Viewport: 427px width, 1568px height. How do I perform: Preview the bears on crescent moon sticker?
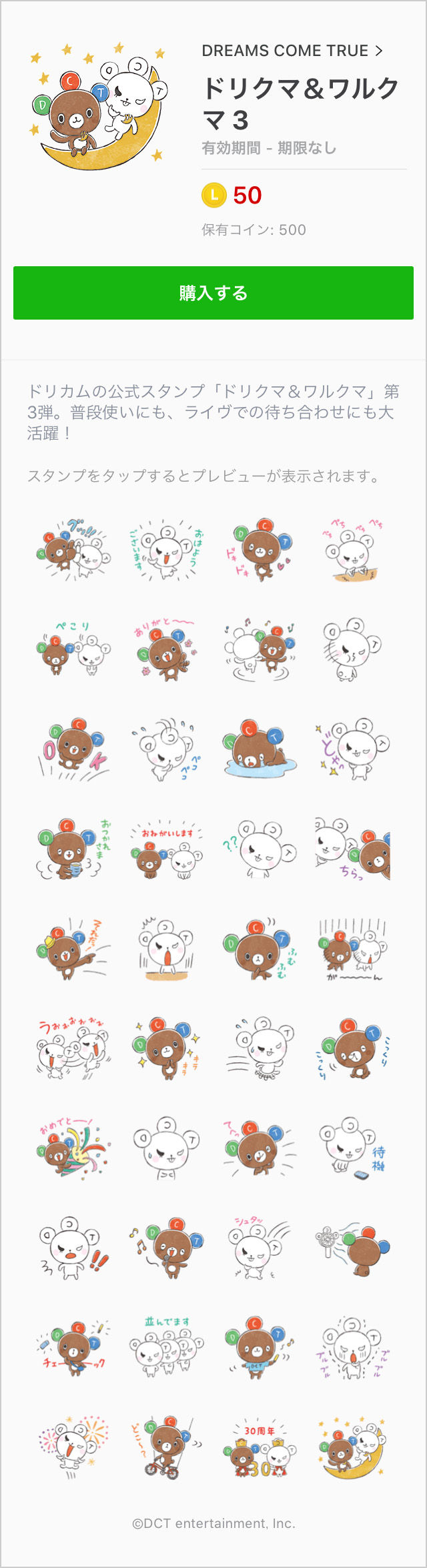tap(354, 1450)
